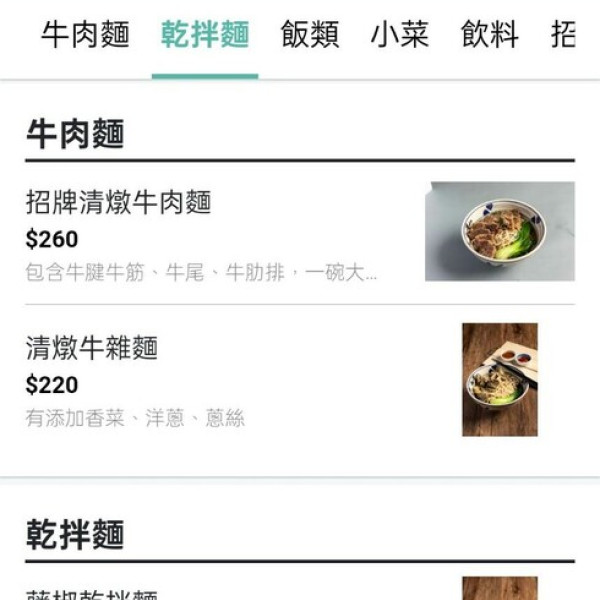Go to the 小菜 tab
600x600 pixels.
pyautogui.click(x=400, y=35)
